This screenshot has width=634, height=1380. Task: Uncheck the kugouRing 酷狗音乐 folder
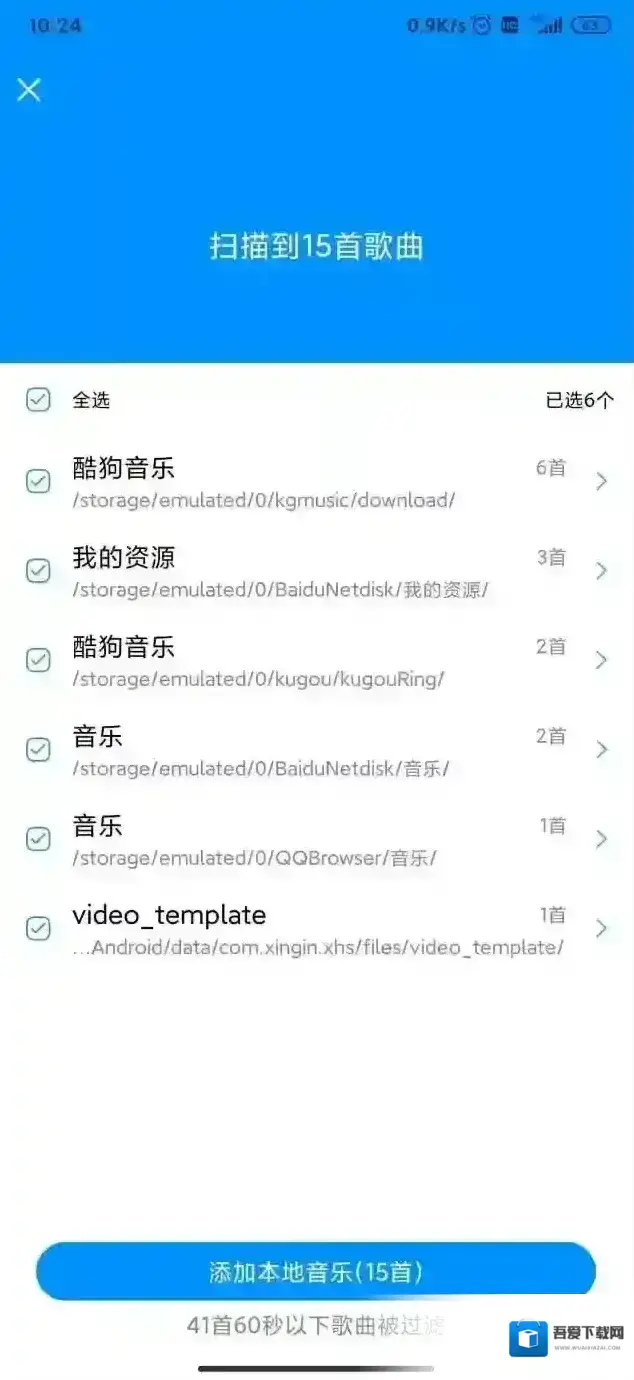tap(38, 660)
